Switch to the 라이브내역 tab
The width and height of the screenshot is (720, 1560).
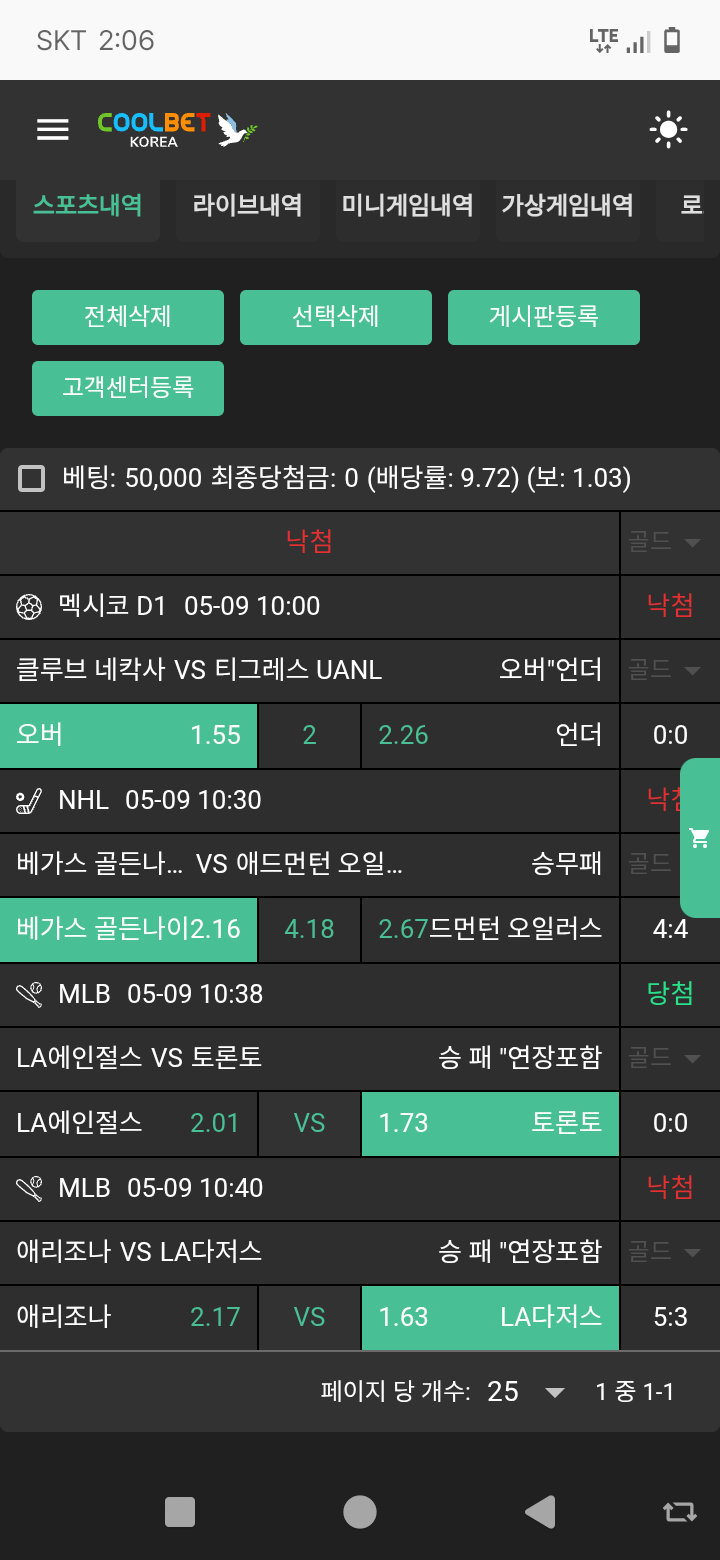click(x=247, y=206)
